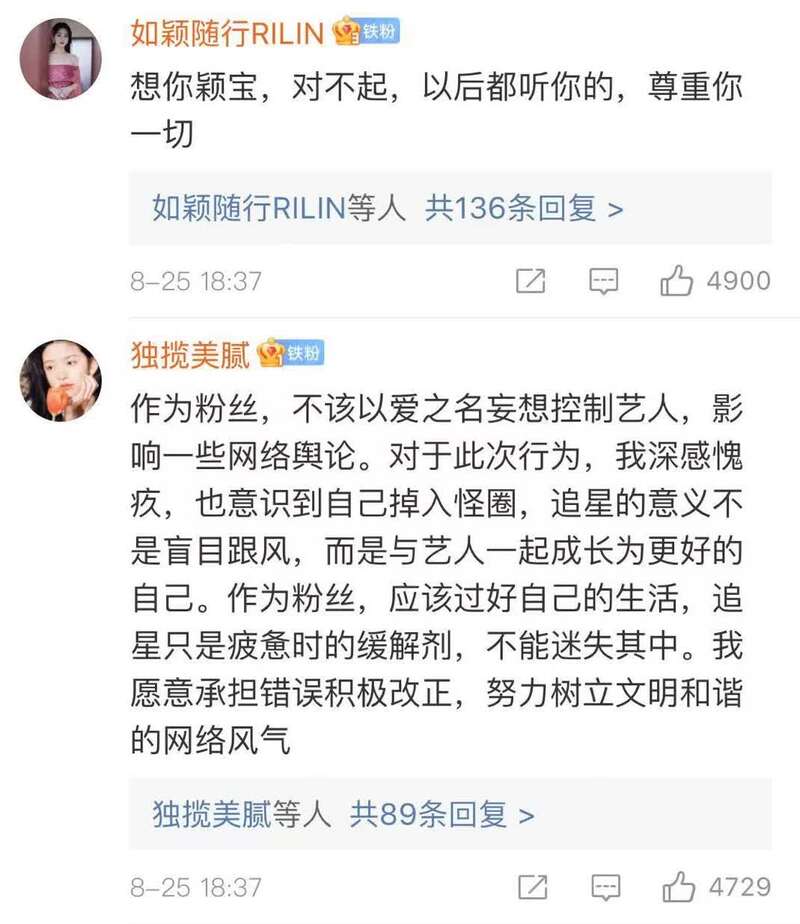Open 独揽美腻's profile avatar
The image size is (800, 924).
(x=61, y=380)
